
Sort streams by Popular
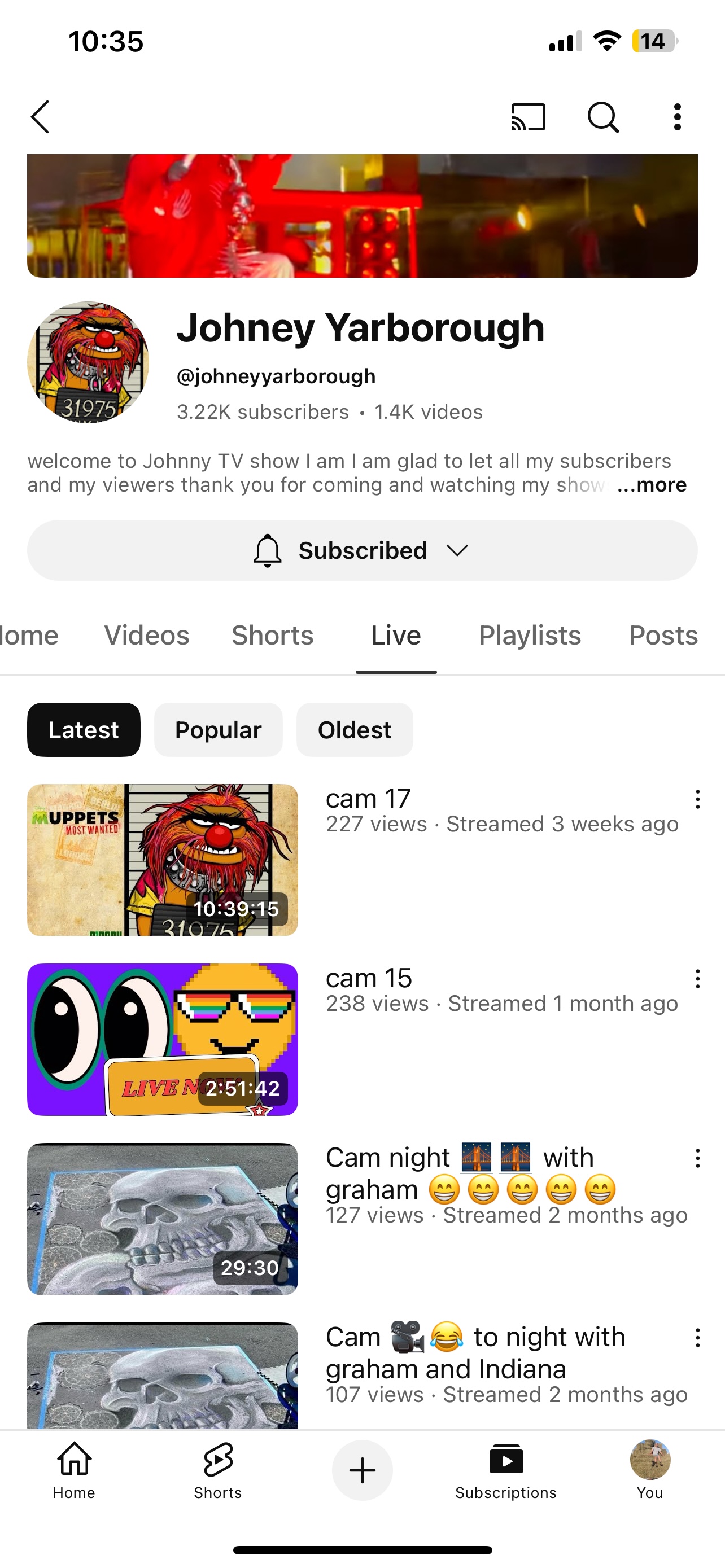tap(218, 730)
